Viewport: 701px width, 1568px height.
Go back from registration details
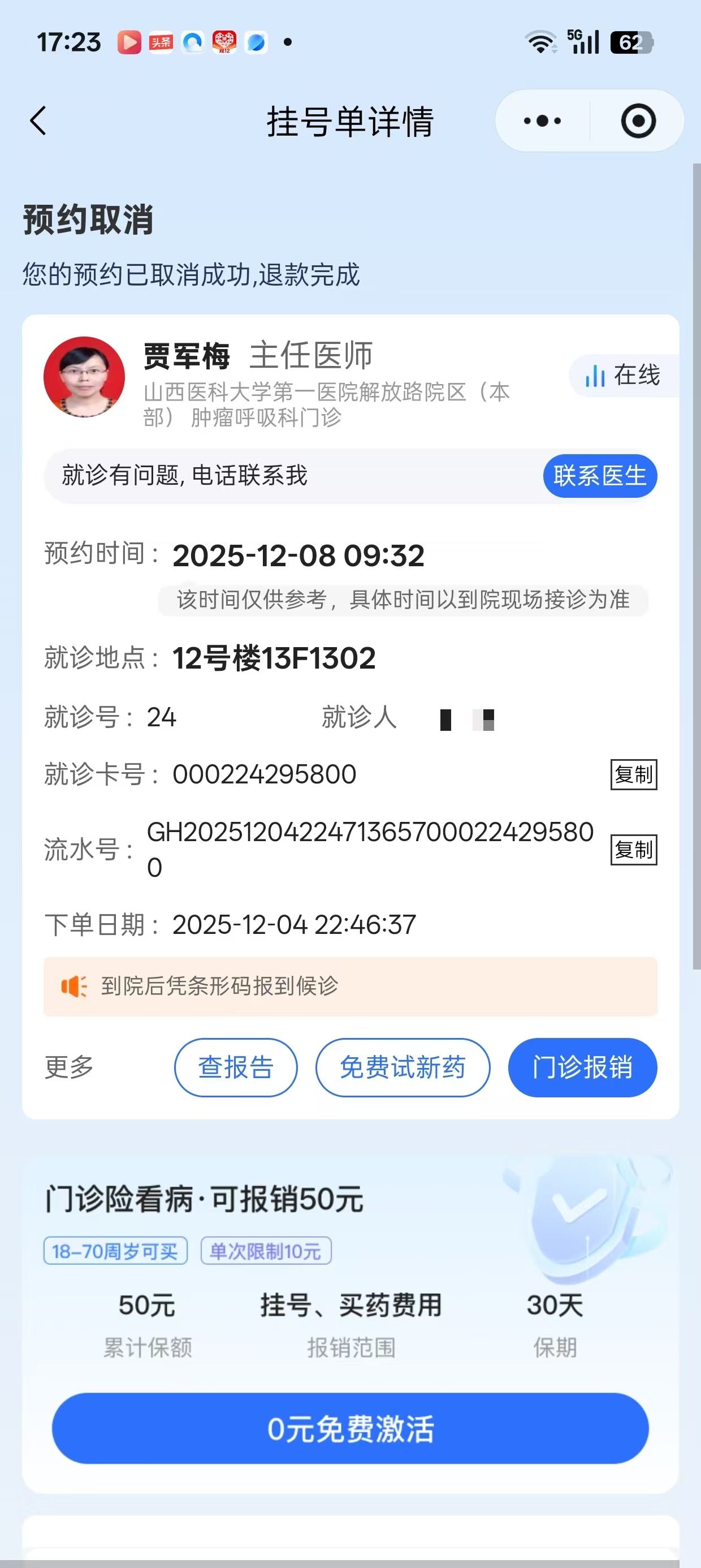point(38,120)
